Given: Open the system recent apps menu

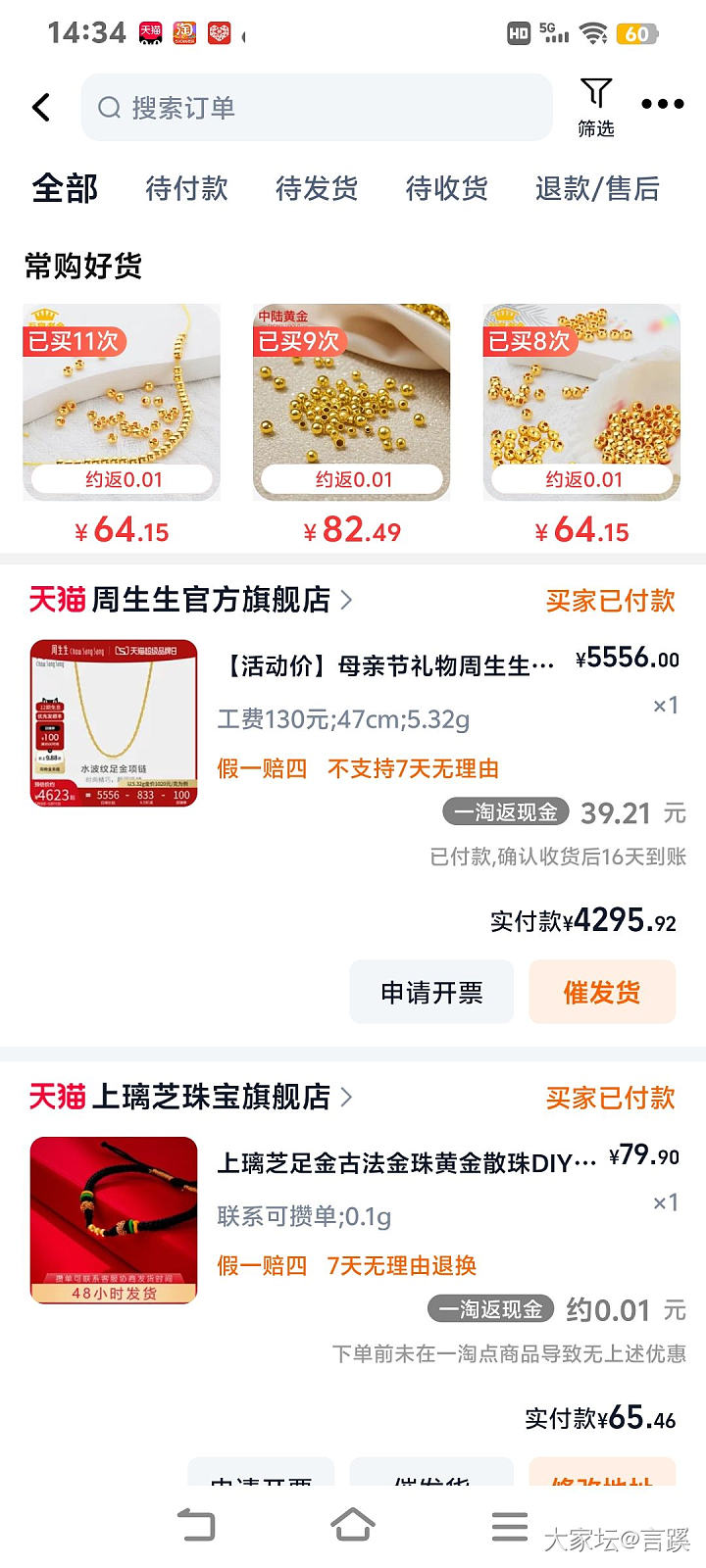Looking at the screenshot, I should coord(509,1525).
